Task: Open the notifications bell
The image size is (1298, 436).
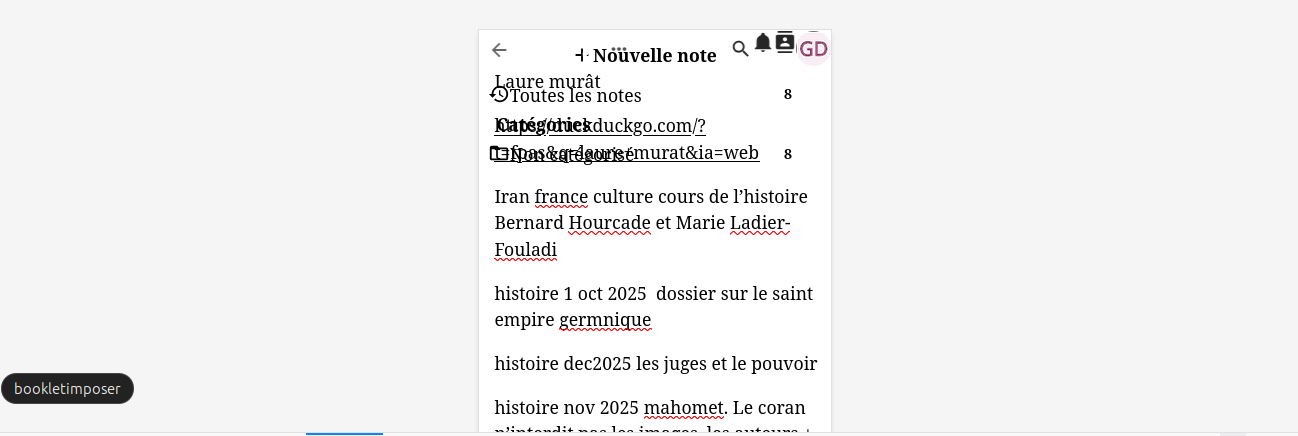Action: 763,42
